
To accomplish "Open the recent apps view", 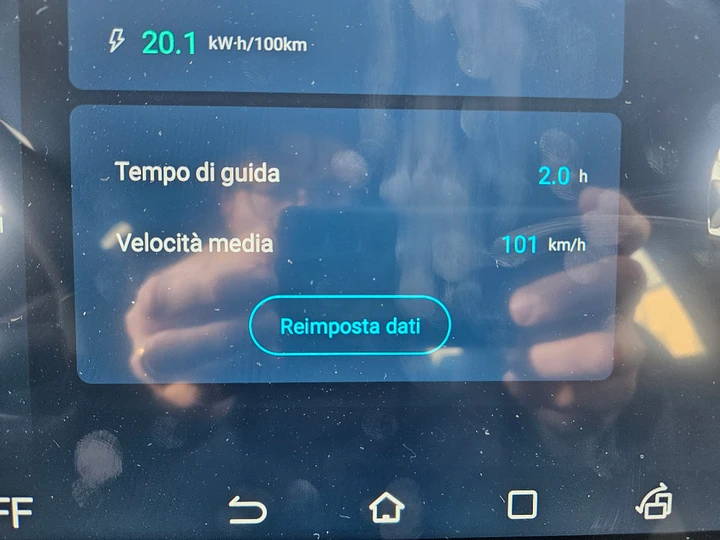I will tap(522, 505).
